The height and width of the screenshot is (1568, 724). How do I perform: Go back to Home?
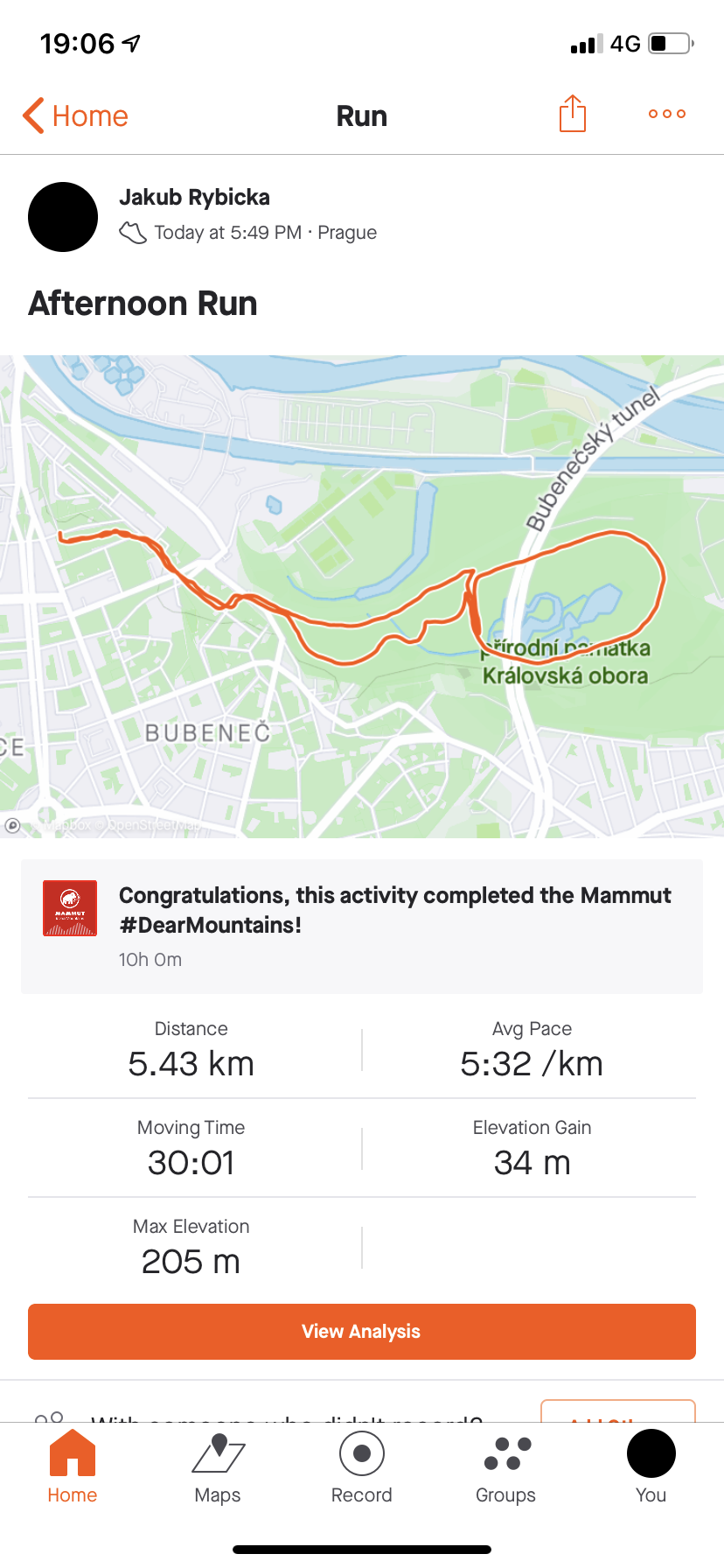(75, 115)
